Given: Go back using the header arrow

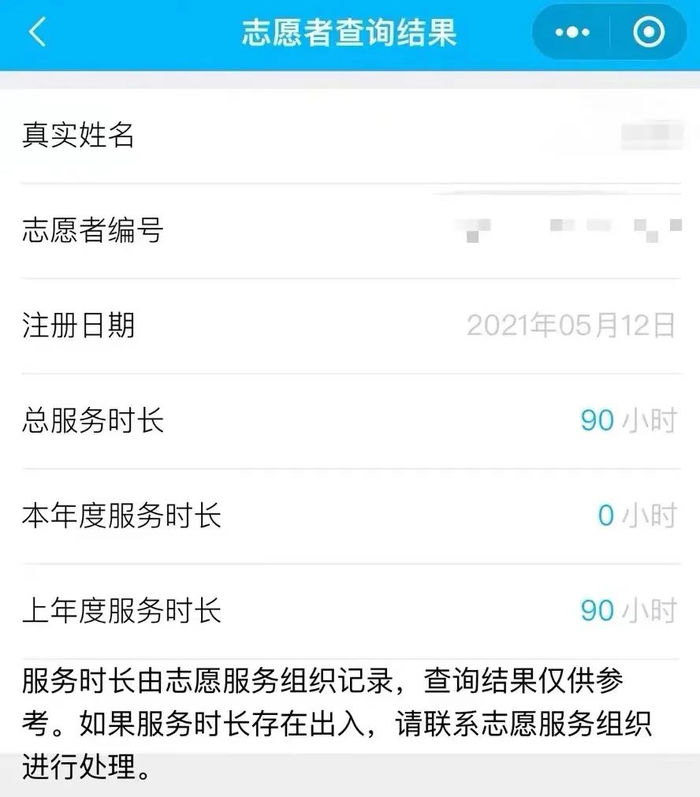Looking at the screenshot, I should [x=37, y=32].
